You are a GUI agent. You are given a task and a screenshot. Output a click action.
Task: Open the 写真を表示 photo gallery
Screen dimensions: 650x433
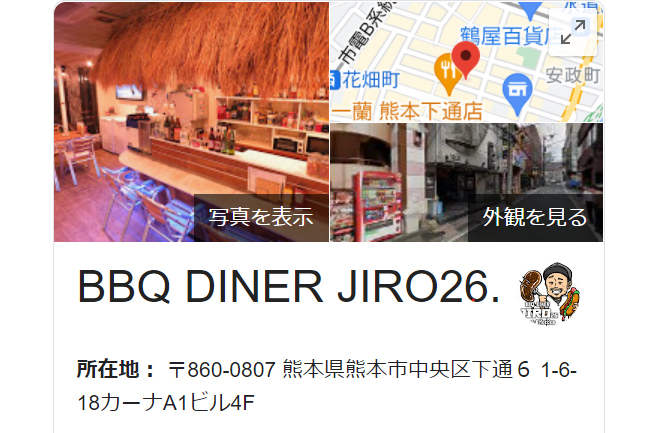[261, 217]
